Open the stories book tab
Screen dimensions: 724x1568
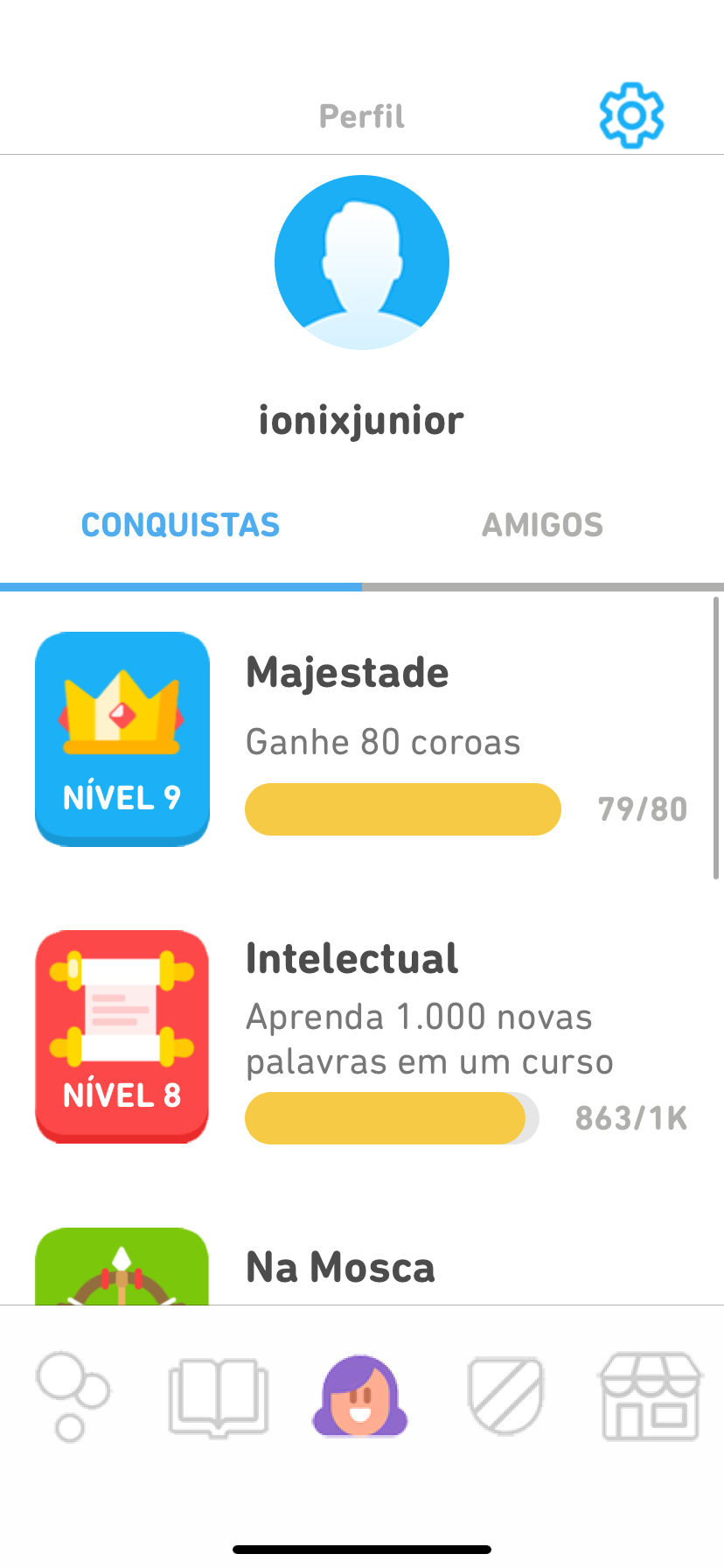pyautogui.click(x=218, y=1396)
